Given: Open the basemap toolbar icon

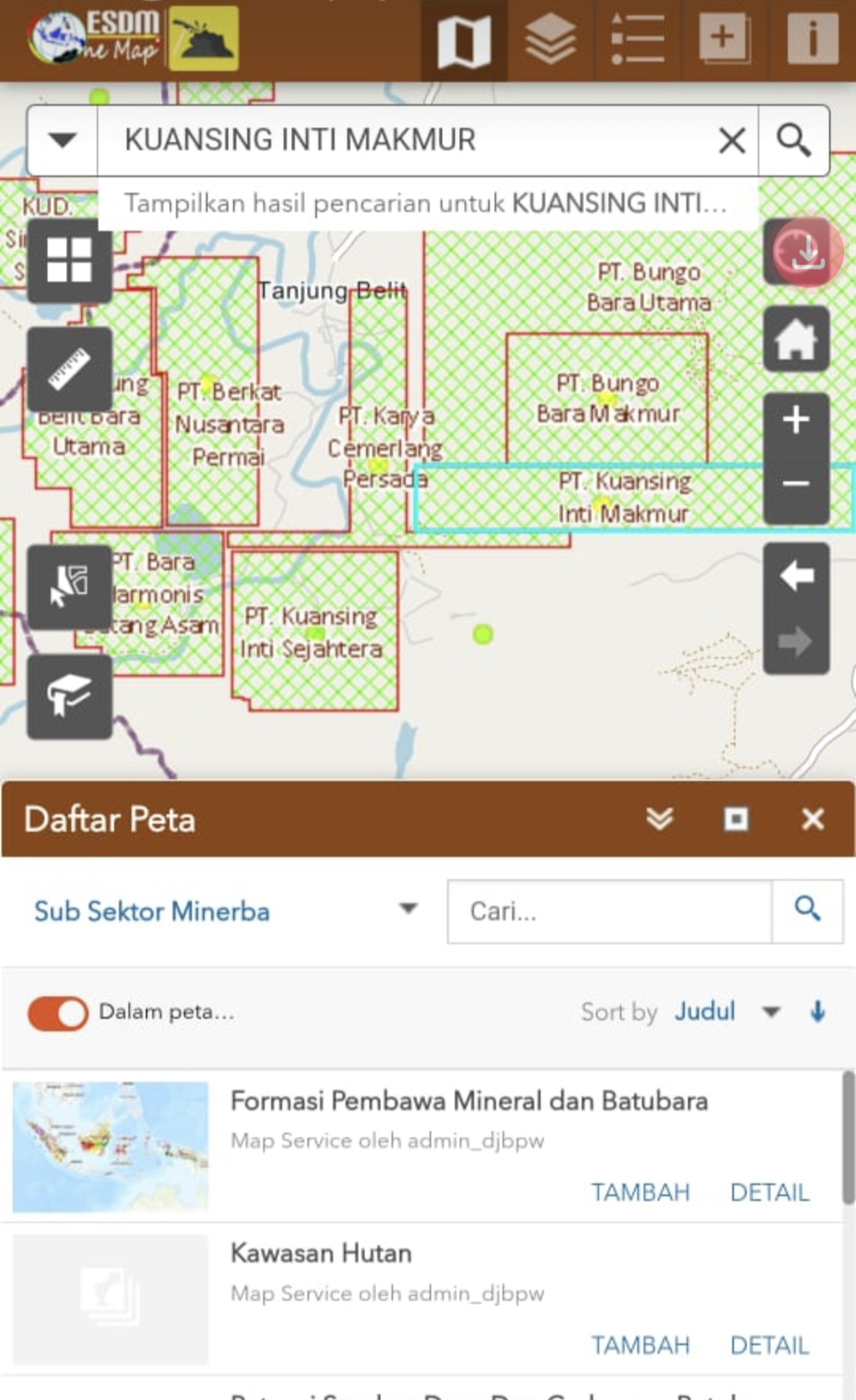Looking at the screenshot, I should (464, 40).
